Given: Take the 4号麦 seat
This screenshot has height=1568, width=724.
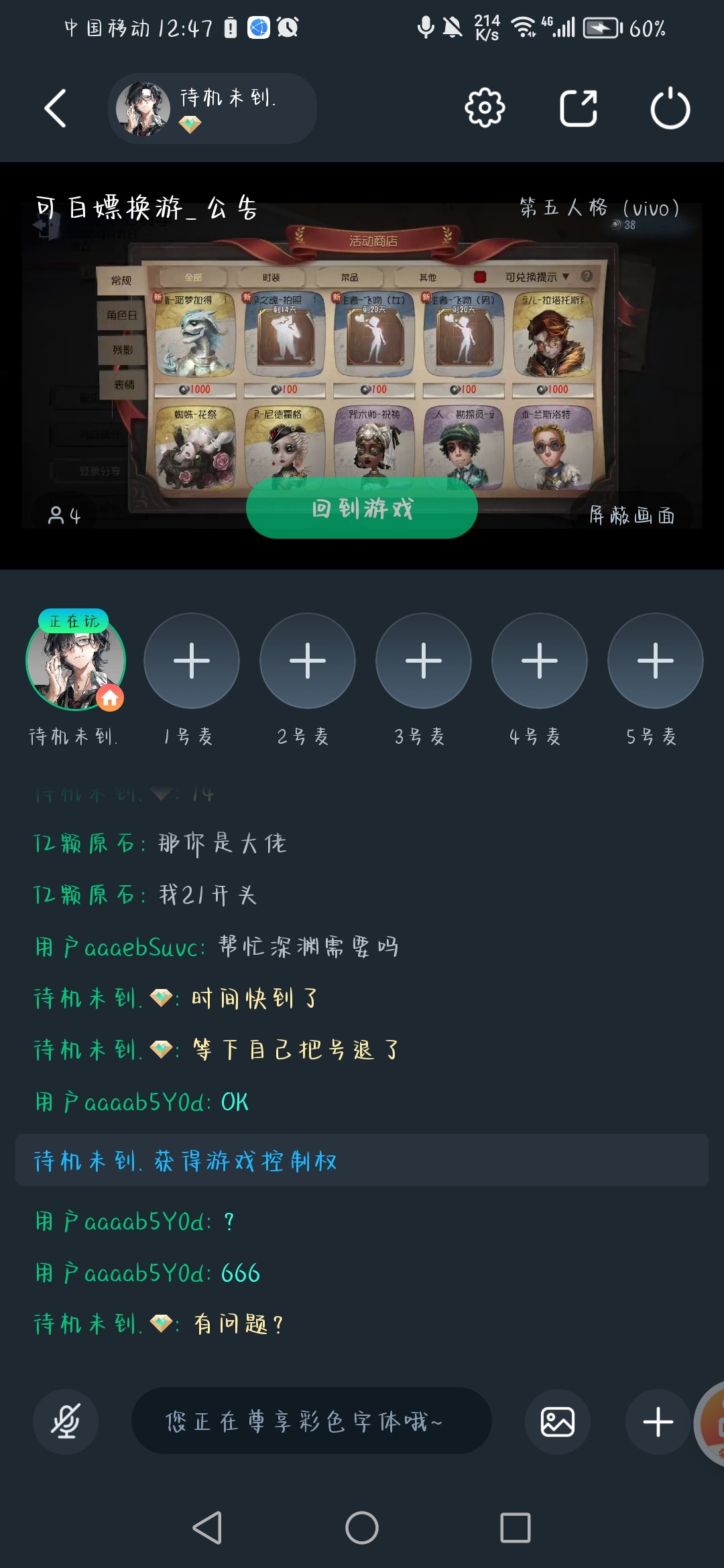Looking at the screenshot, I should pos(540,661).
